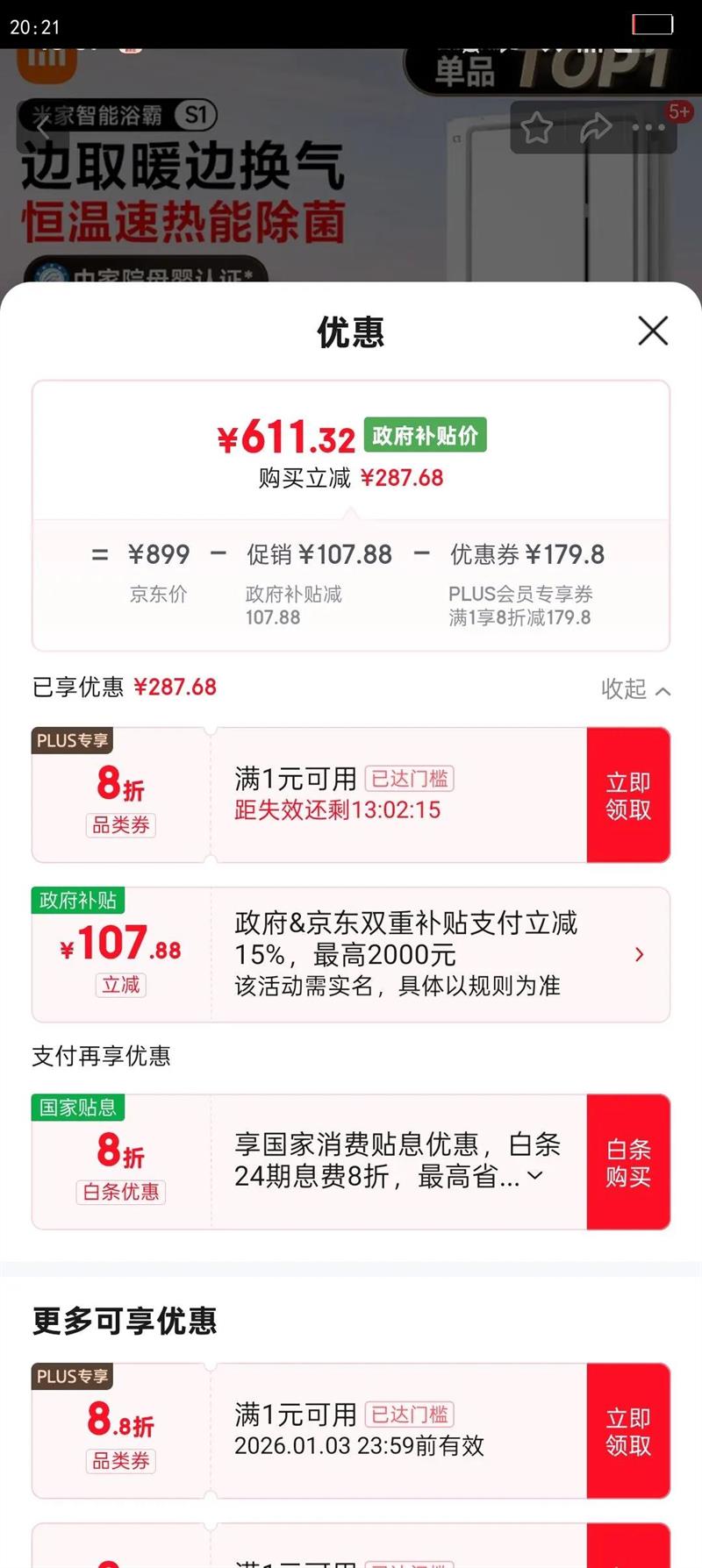This screenshot has height=1568, width=702.
Task: Claim the PLUS 8折 coupon with 立即领取
Action: coord(628,795)
